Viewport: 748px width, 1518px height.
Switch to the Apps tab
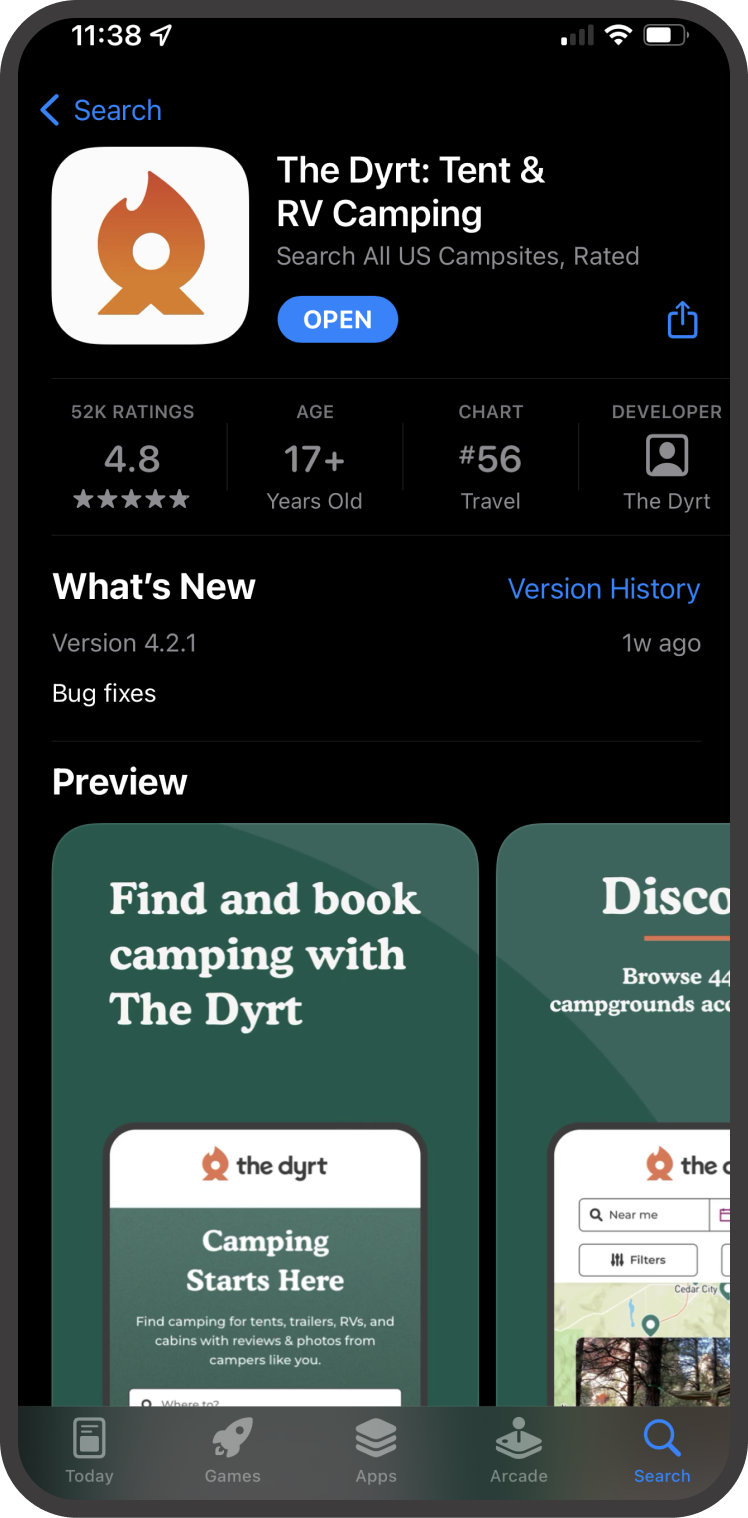[376, 1452]
